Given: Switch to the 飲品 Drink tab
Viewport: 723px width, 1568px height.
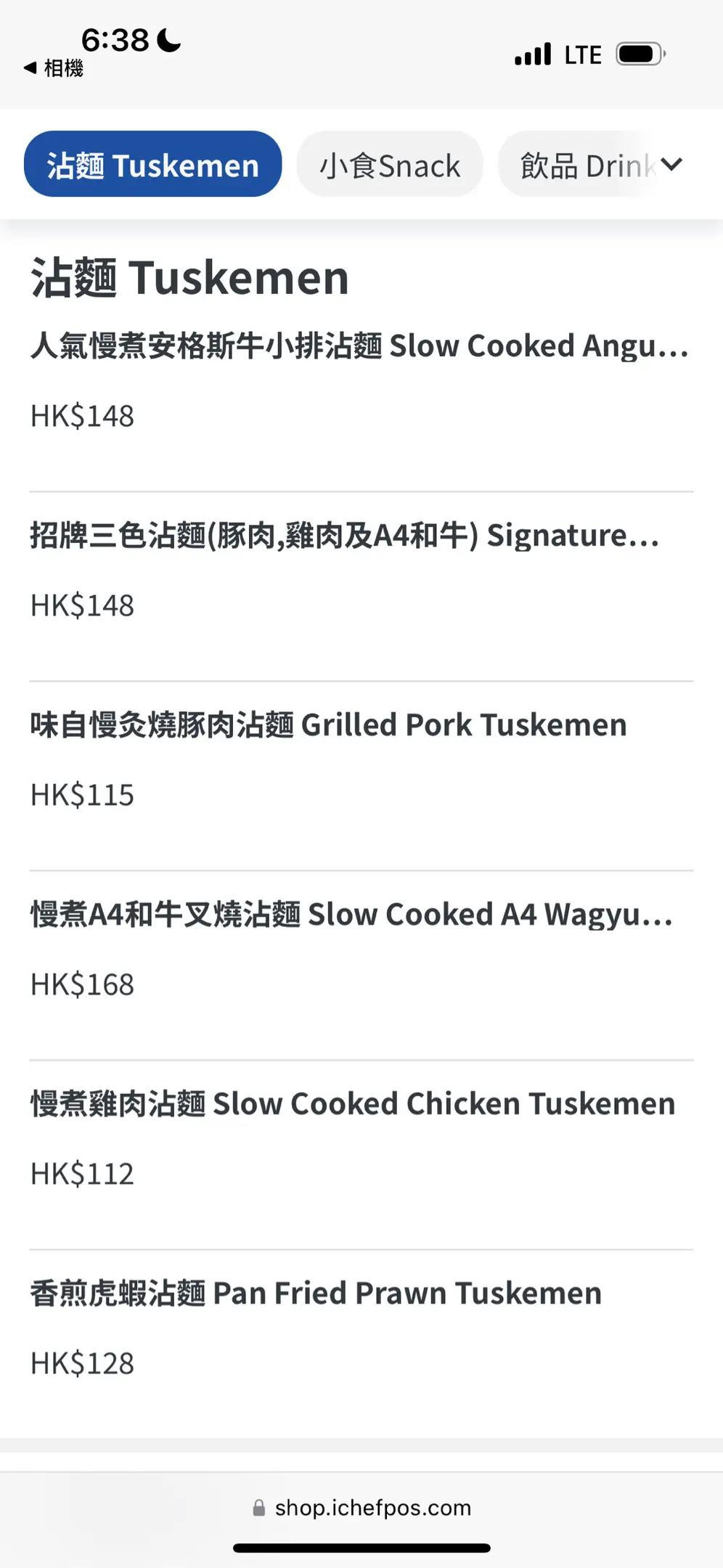Looking at the screenshot, I should point(581,165).
